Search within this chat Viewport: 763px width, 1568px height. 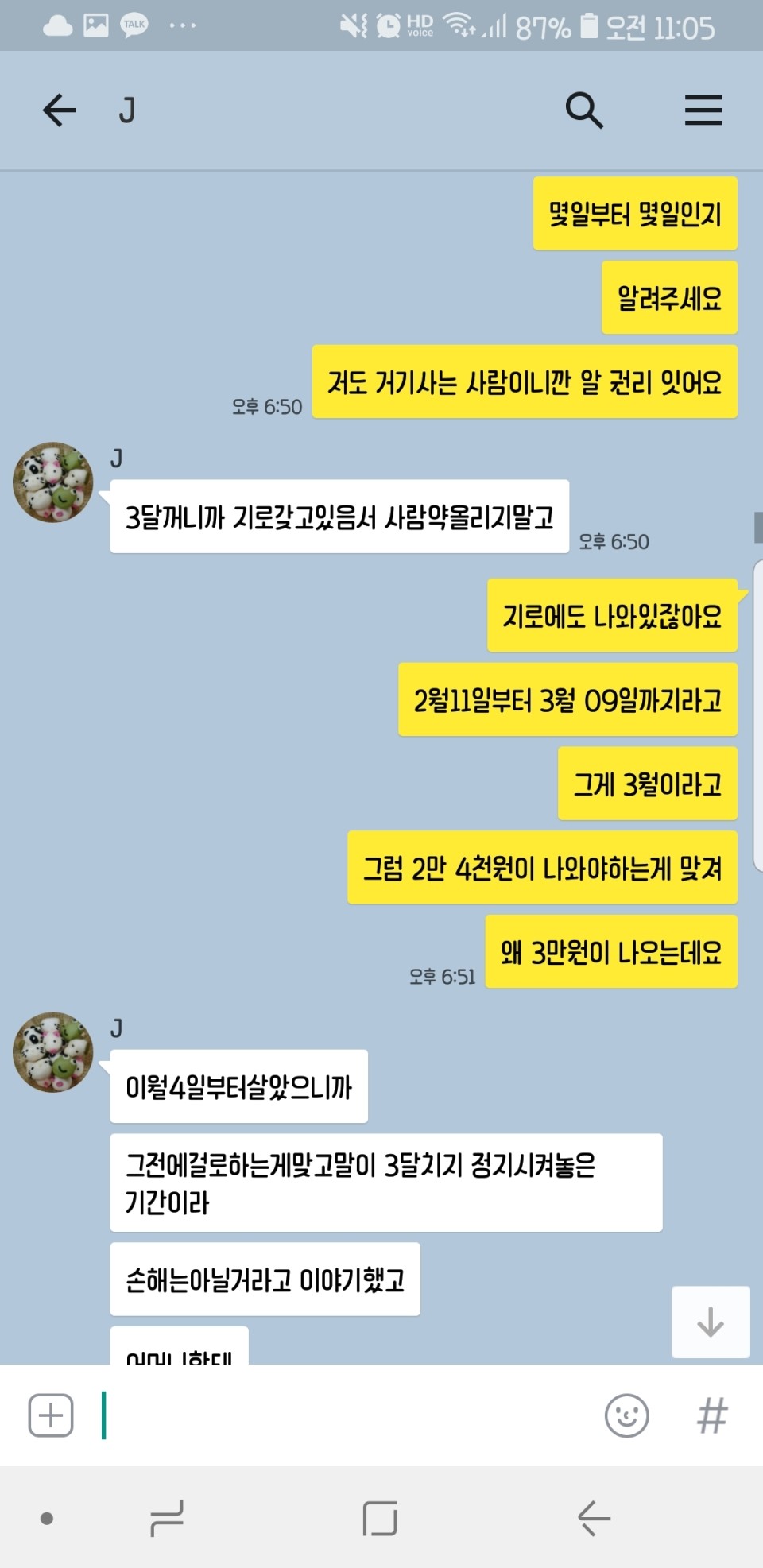[x=584, y=110]
